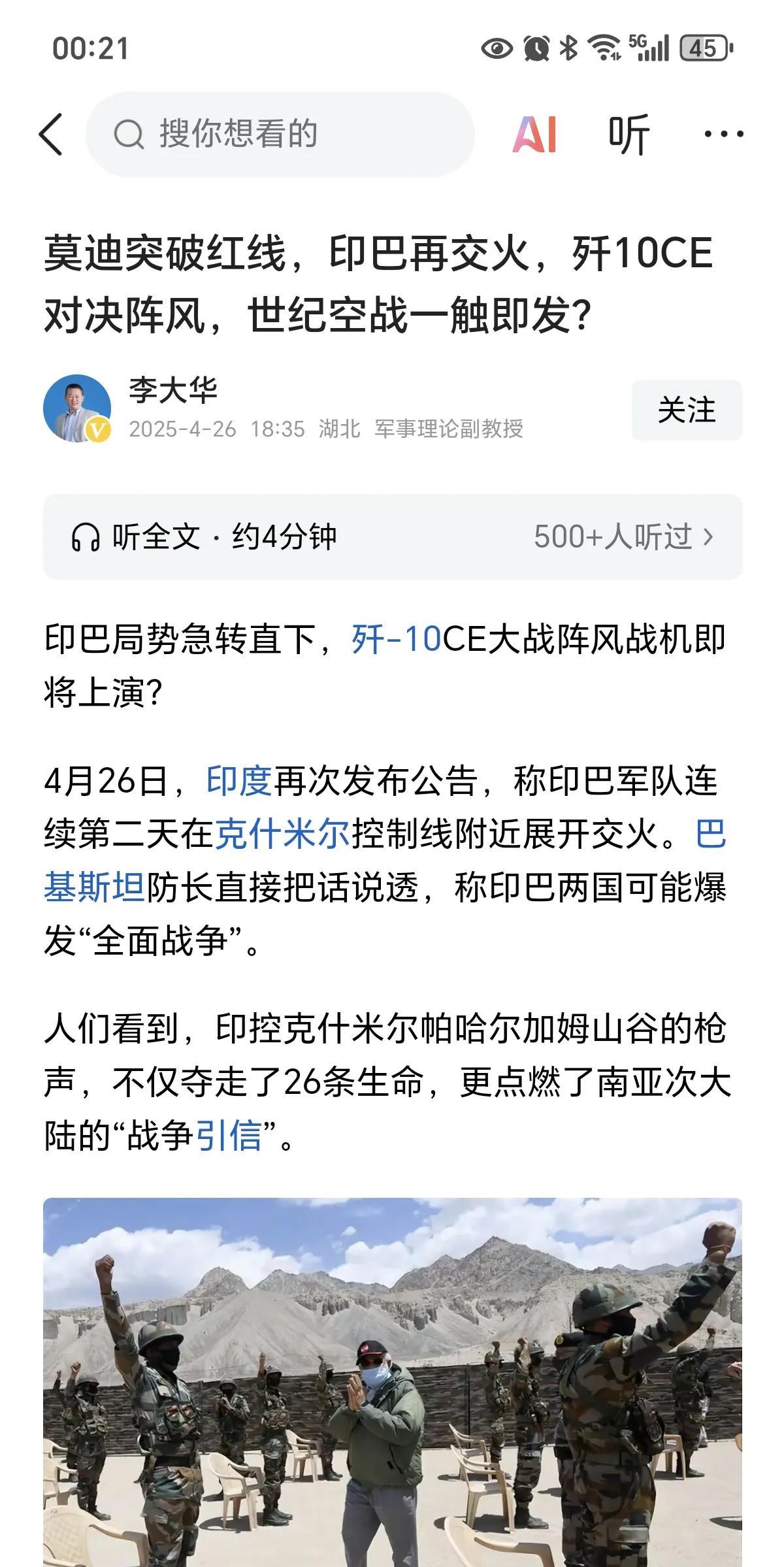Follow the author with 关注 button

pos(686,410)
